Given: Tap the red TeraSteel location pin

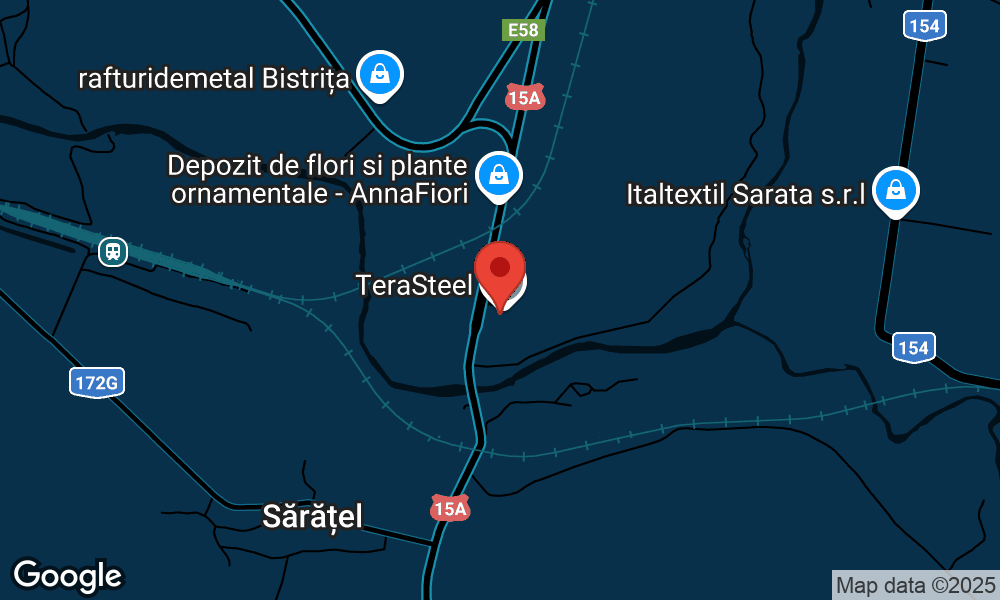Looking at the screenshot, I should (499, 270).
